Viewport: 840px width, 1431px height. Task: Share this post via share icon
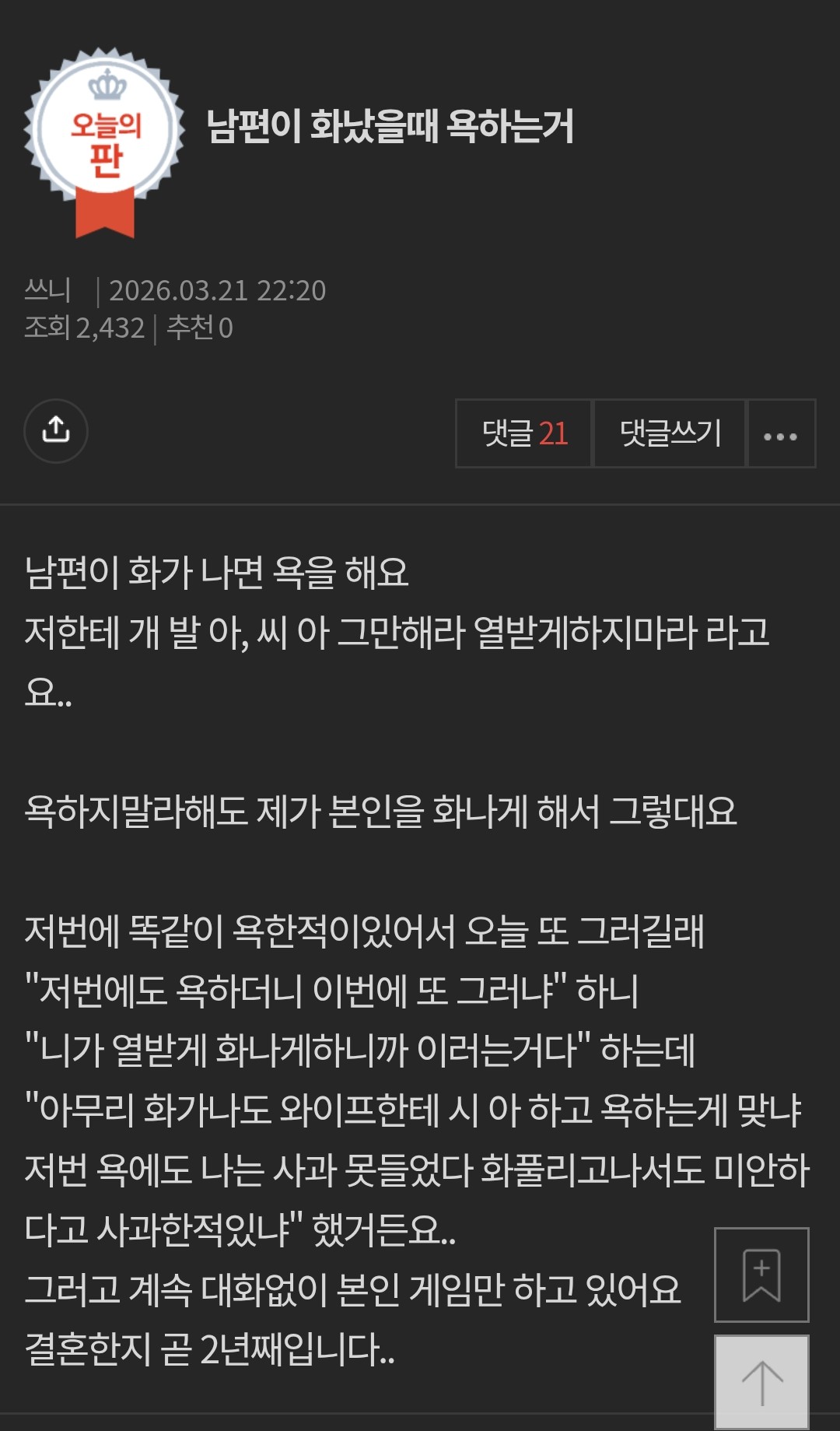tap(56, 431)
